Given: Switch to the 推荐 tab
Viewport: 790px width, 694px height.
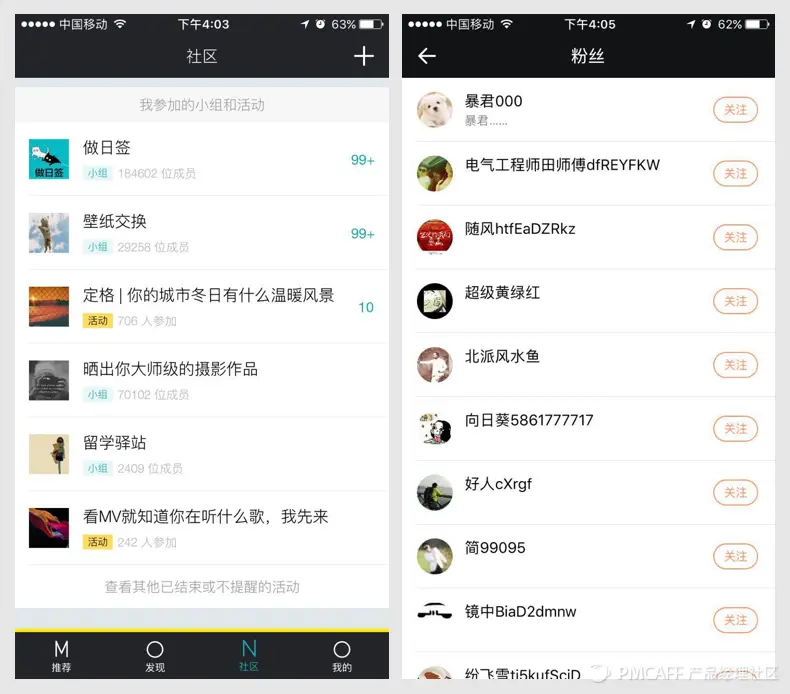Looking at the screenshot, I should (62, 655).
